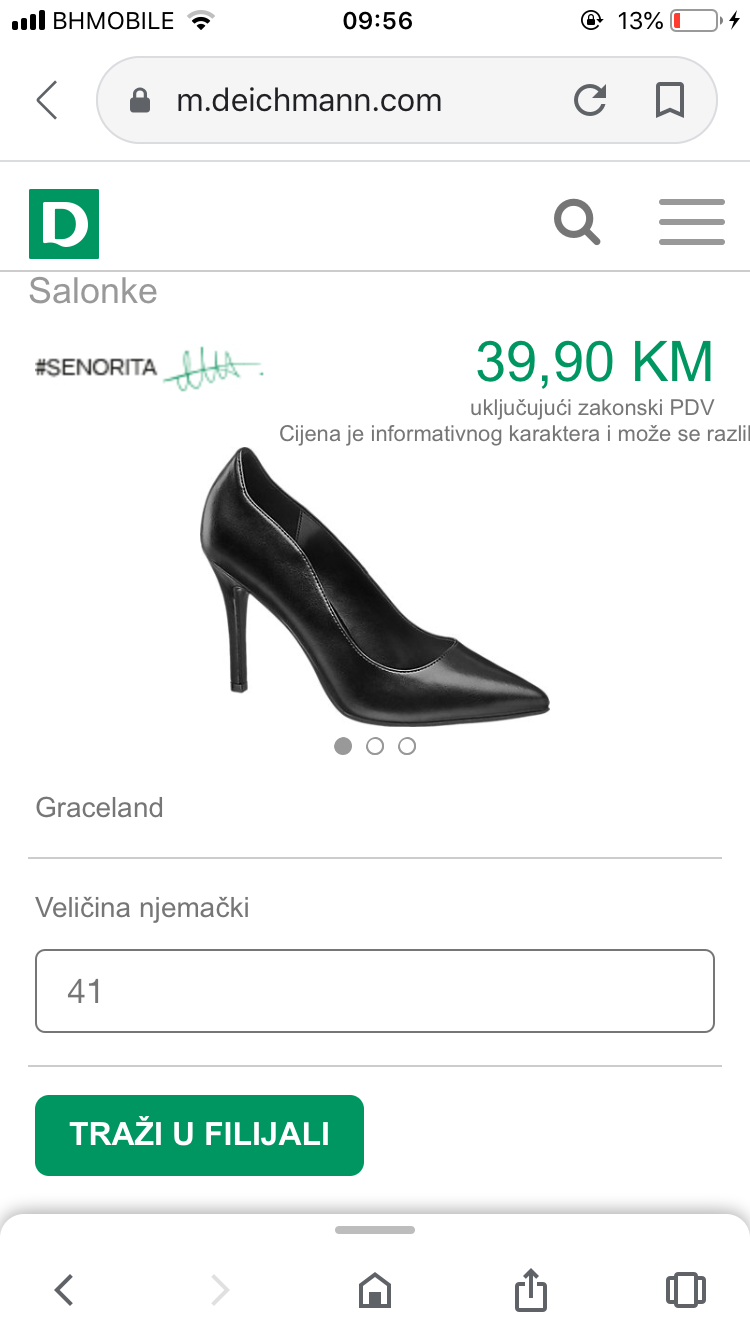750x1334 pixels.
Task: Open the Veličina njemački size dropdown
Action: click(x=375, y=991)
